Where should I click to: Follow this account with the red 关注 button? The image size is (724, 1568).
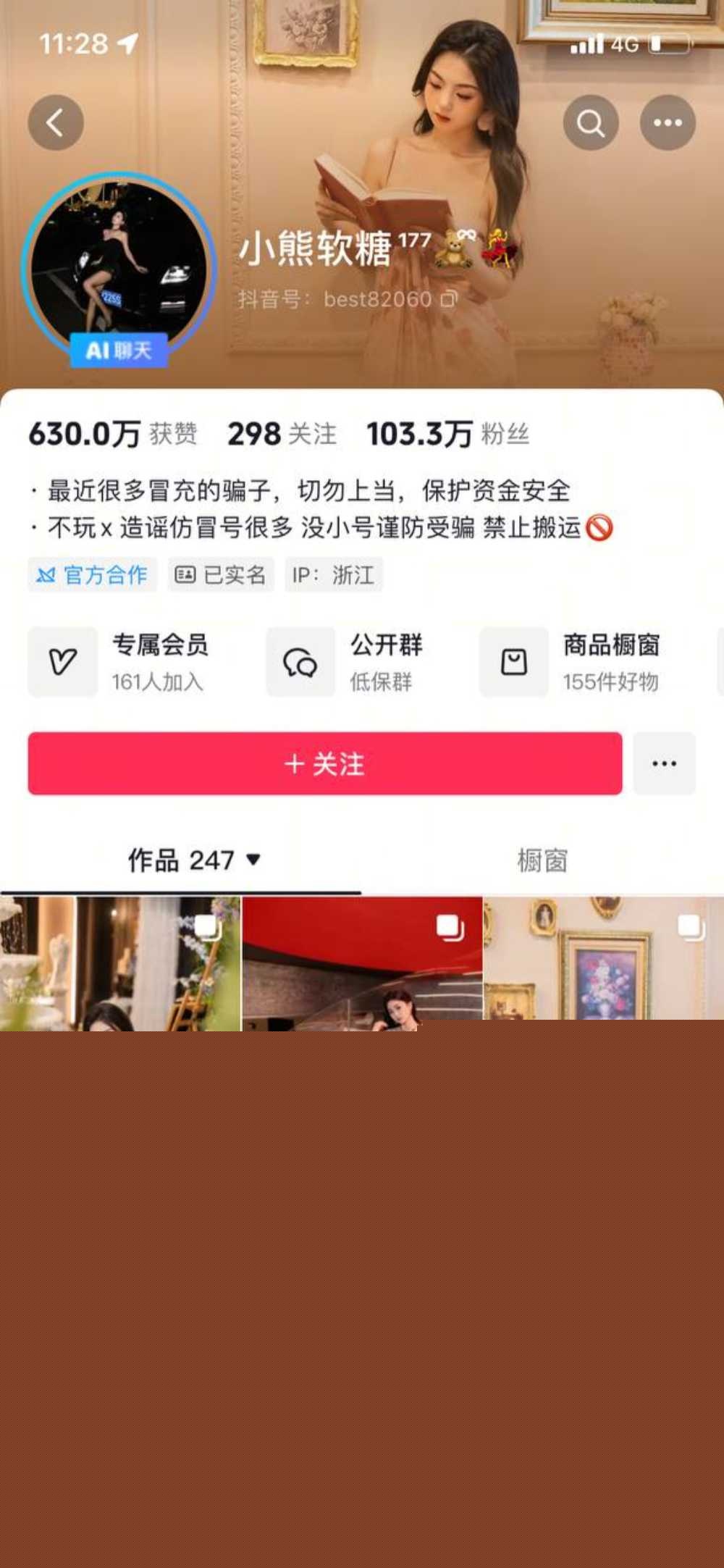click(325, 763)
